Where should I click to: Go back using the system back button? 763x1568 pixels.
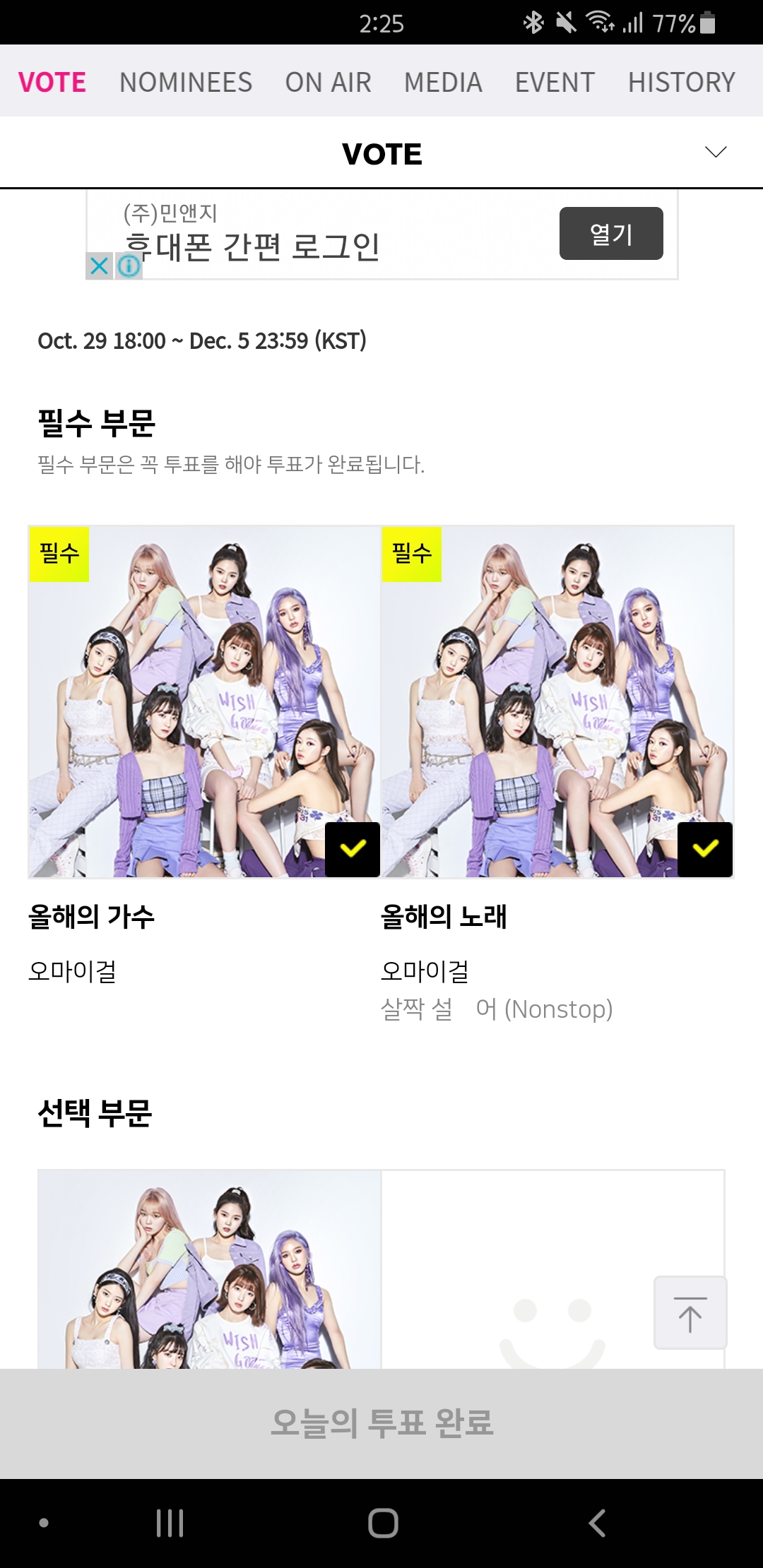click(597, 1523)
